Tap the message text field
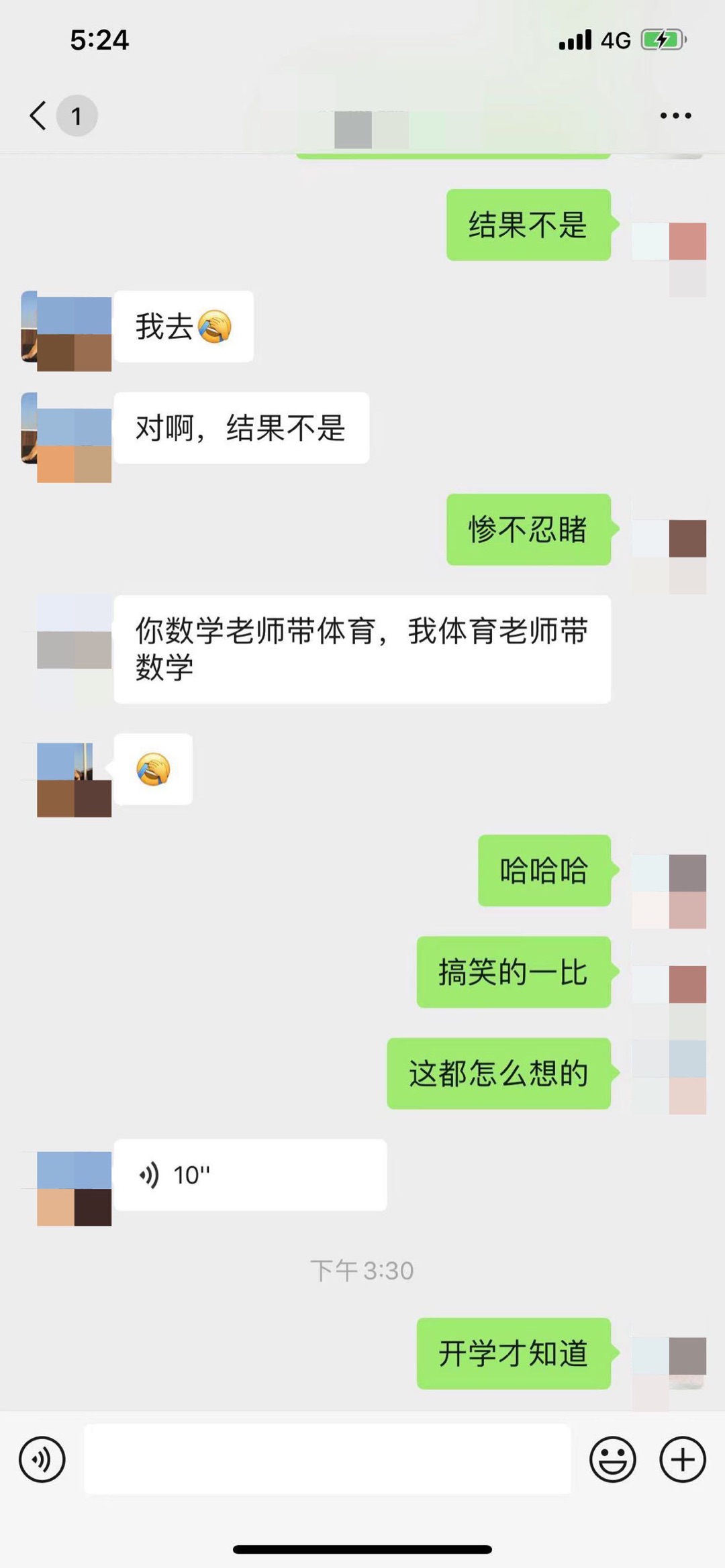Image resolution: width=725 pixels, height=1568 pixels. [327, 1459]
